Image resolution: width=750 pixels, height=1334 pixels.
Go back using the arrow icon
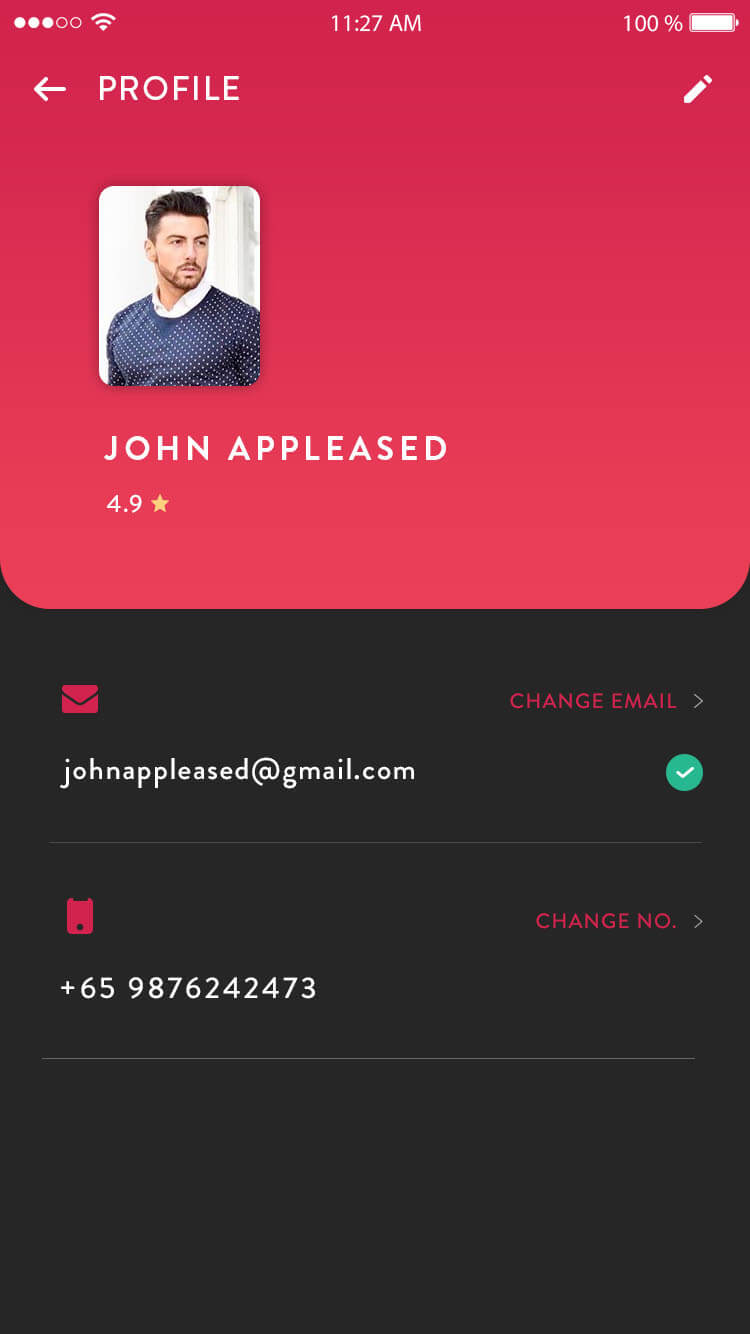pos(49,89)
